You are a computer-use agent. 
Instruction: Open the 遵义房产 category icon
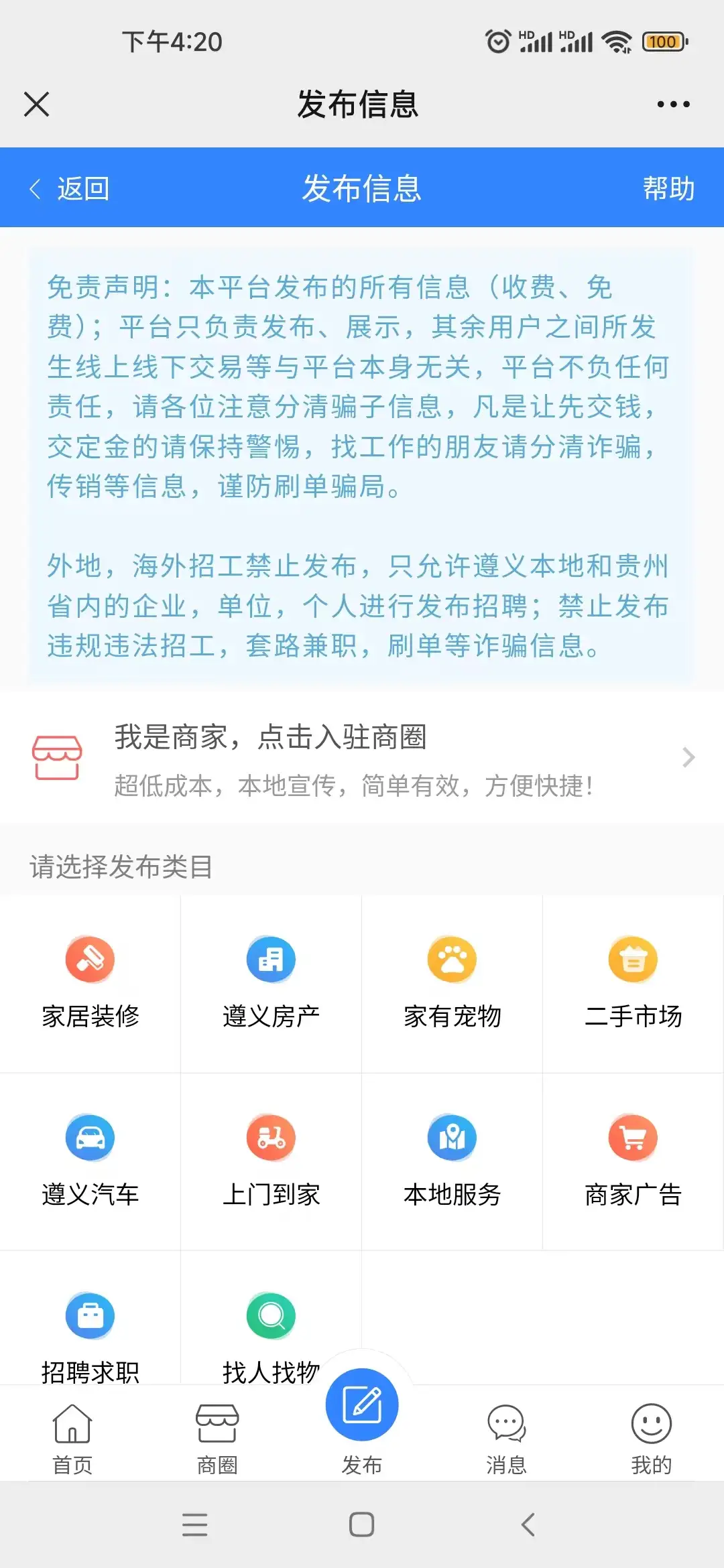pos(271,959)
